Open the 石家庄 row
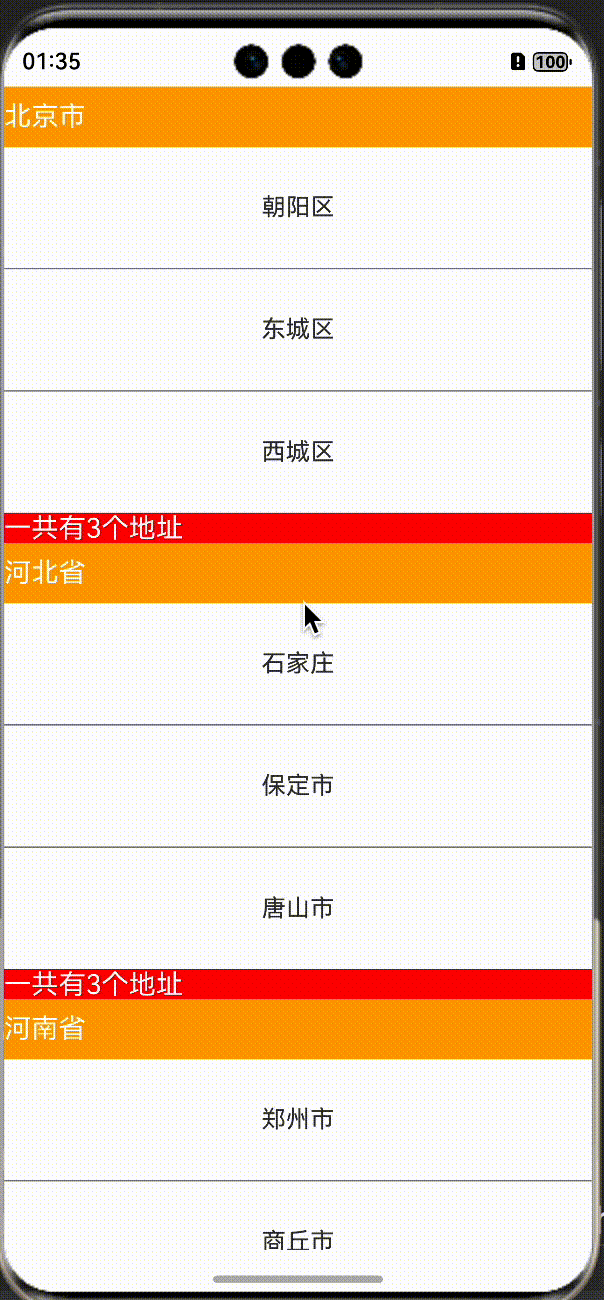 point(298,663)
